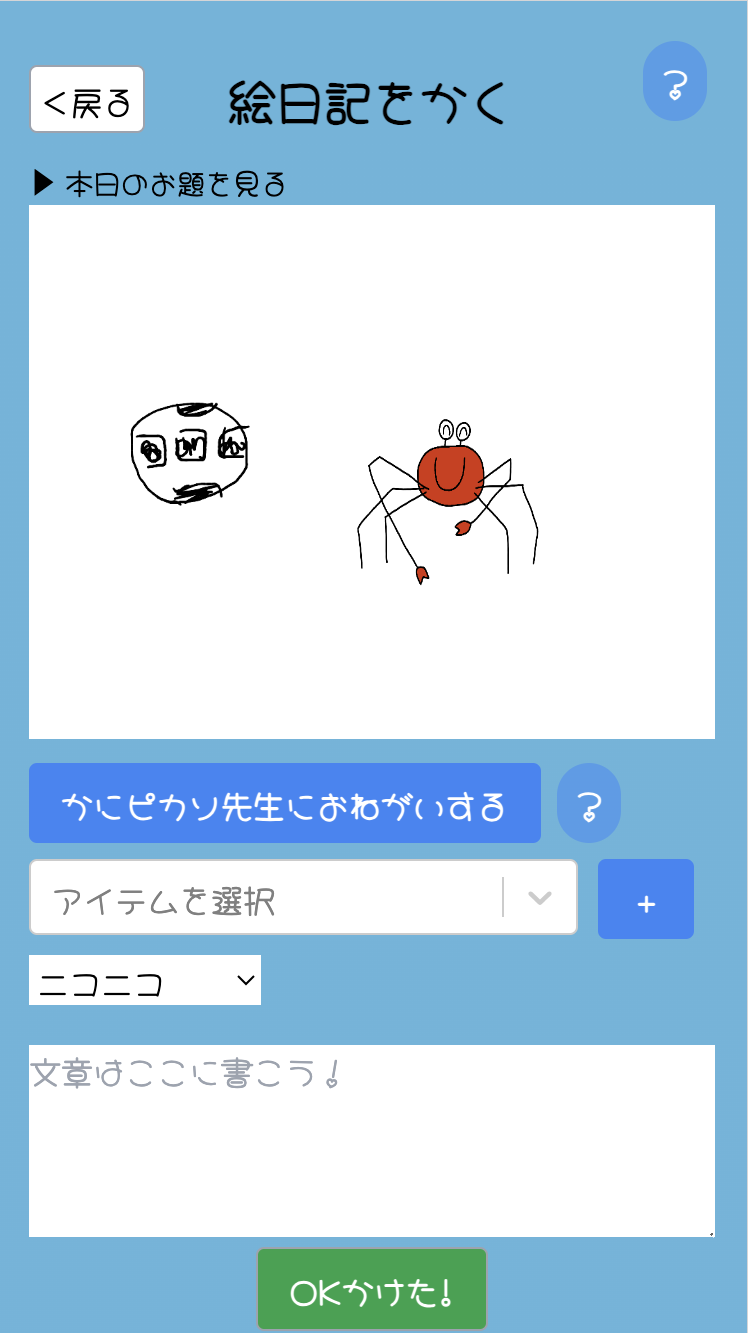Open help icon next to かにピカソ先生 button
This screenshot has width=748, height=1333.
(589, 804)
